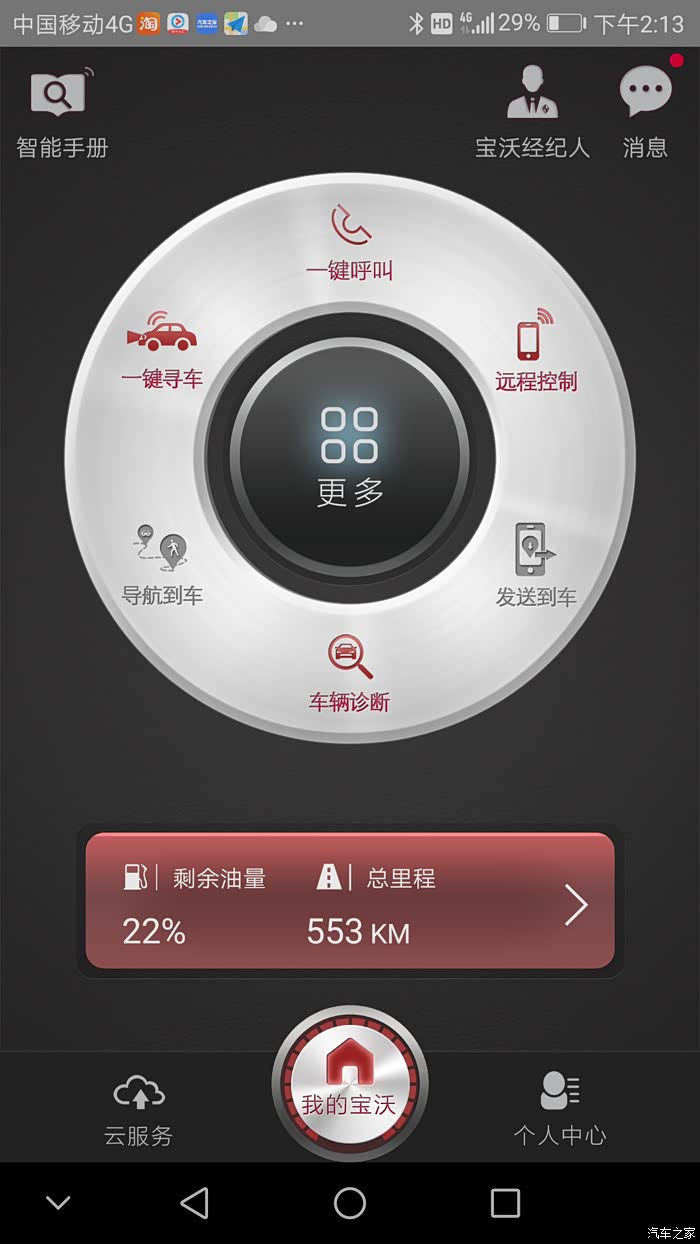Choose 发送到车 send to car

(536, 566)
